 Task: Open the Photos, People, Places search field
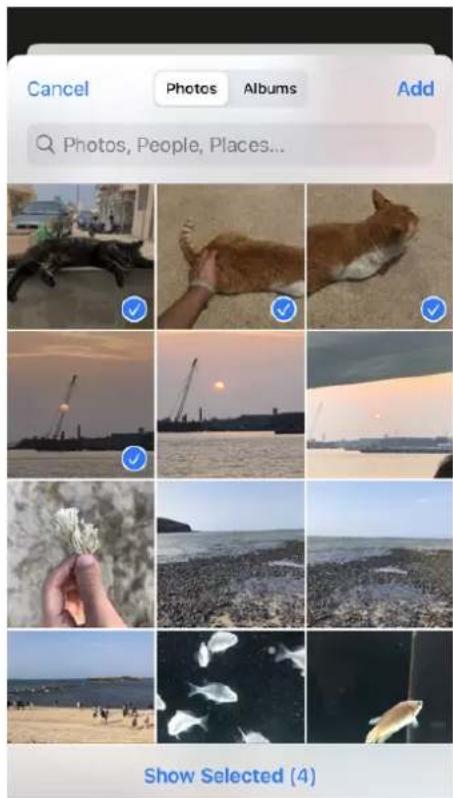pyautogui.click(x=231, y=146)
